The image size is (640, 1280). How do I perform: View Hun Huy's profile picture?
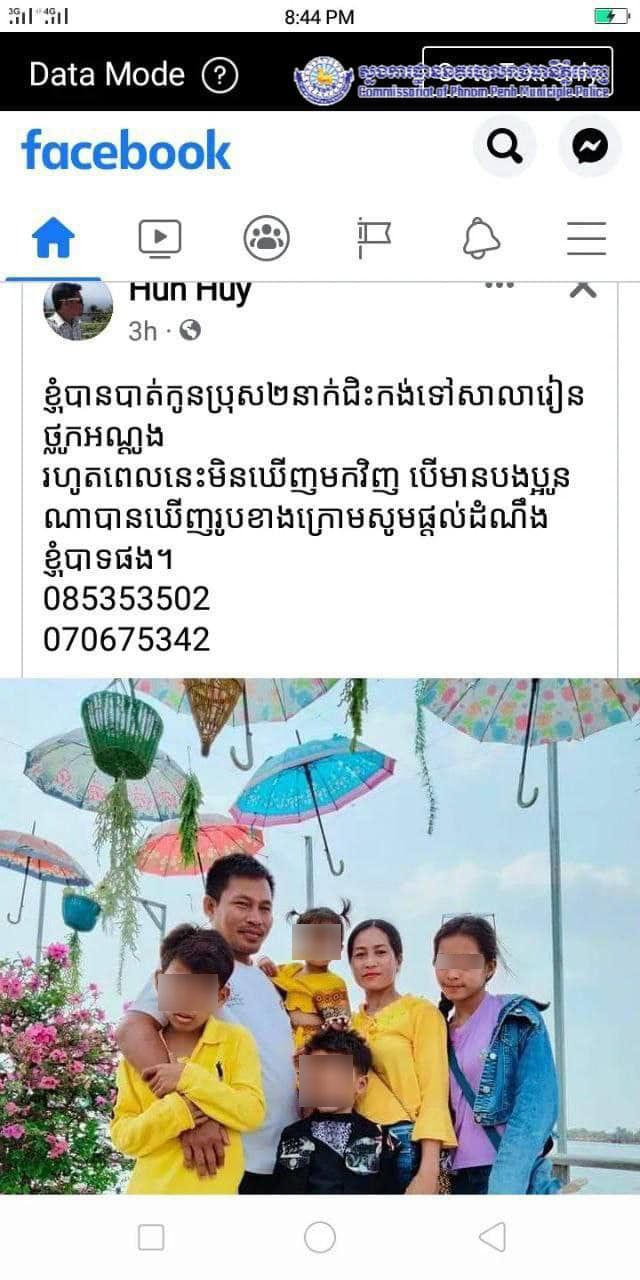tap(78, 310)
